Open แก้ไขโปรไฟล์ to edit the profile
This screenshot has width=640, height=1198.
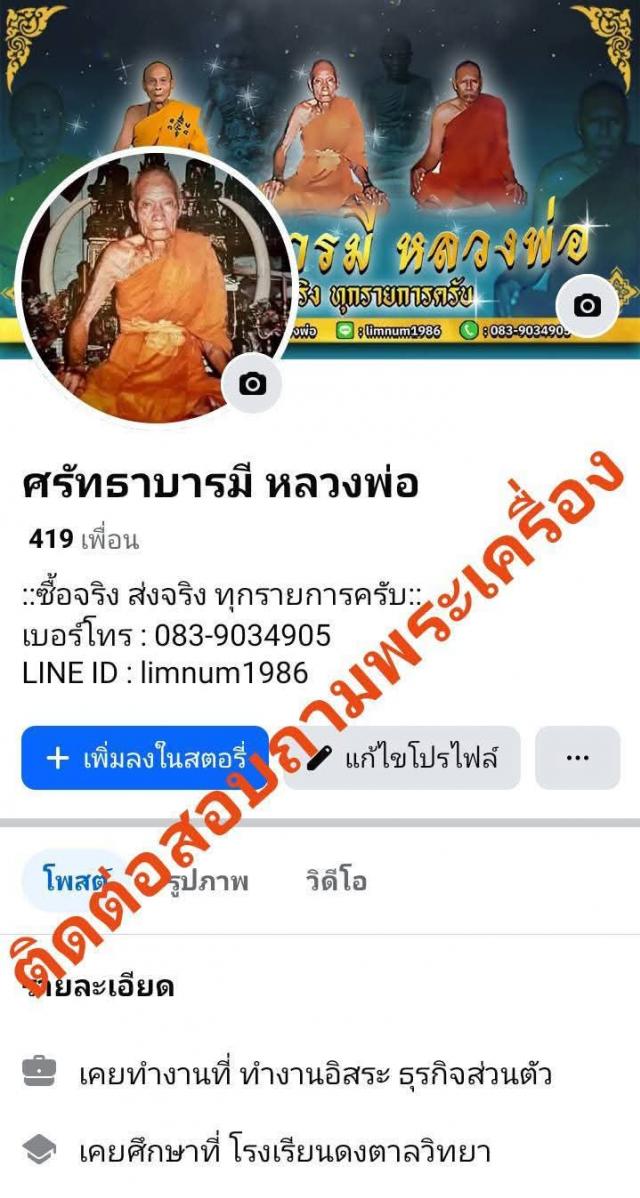(402, 758)
